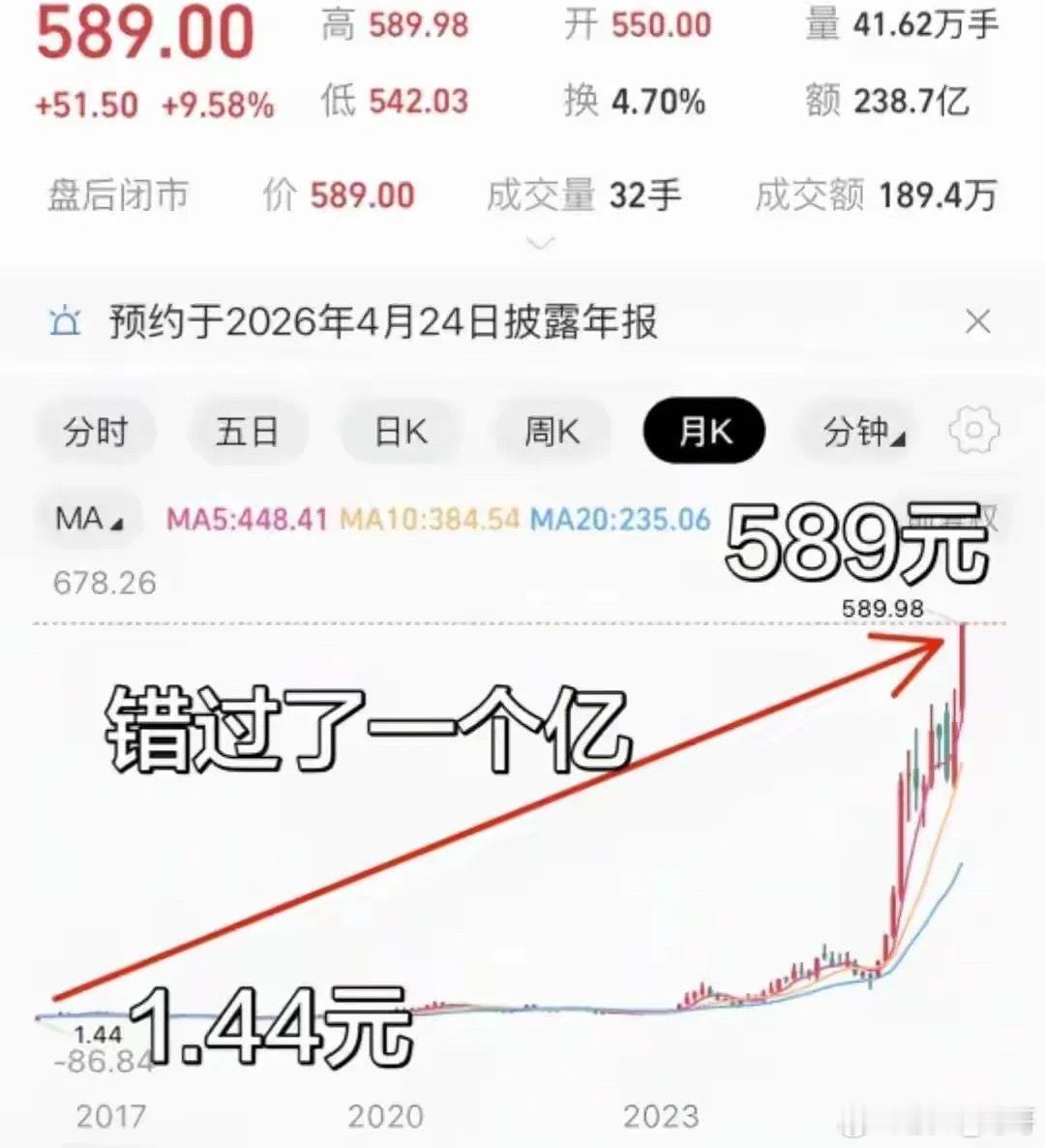Collapse the quote details using the chevron arrow

(x=539, y=242)
